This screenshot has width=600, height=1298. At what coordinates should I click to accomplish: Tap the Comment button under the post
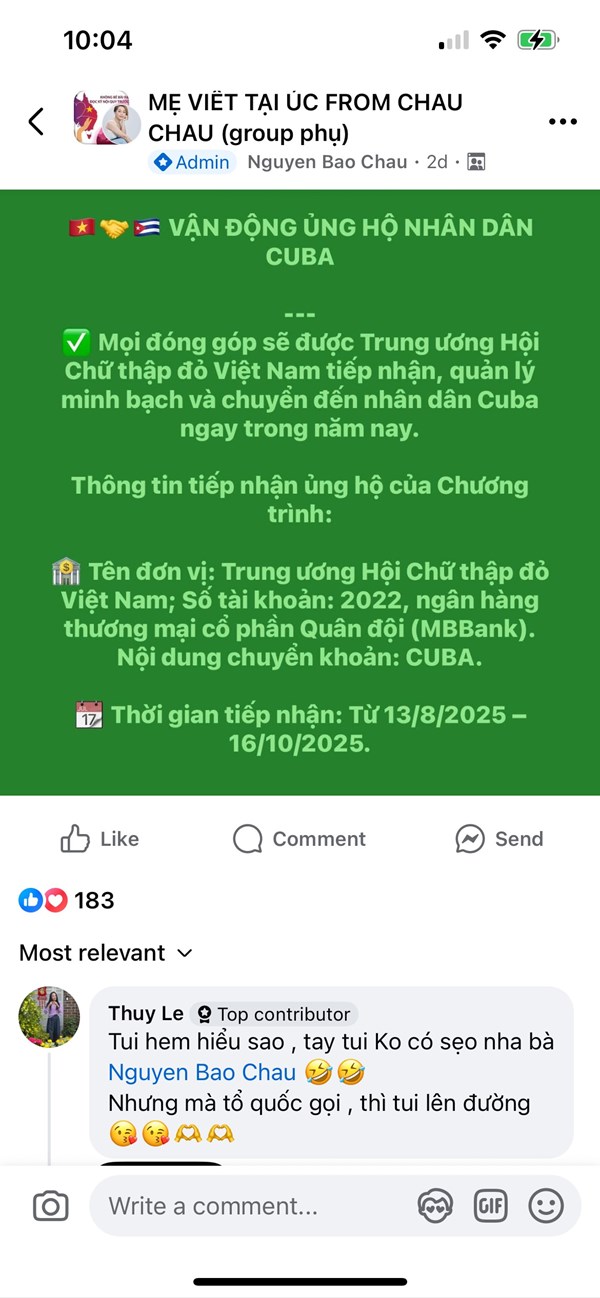click(x=299, y=839)
